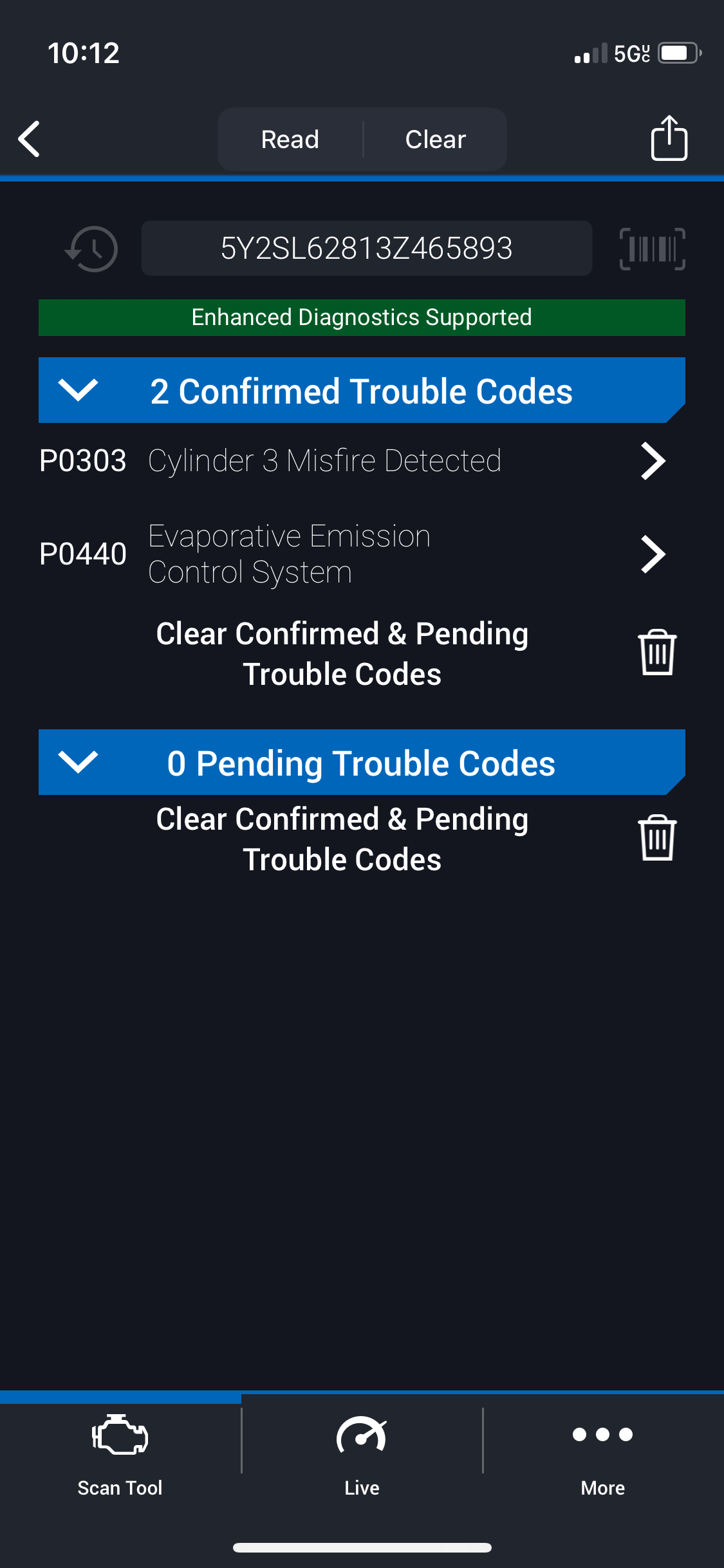Screen dimensions: 724x1568
Task: Open the VIN history clock icon
Action: 92,248
